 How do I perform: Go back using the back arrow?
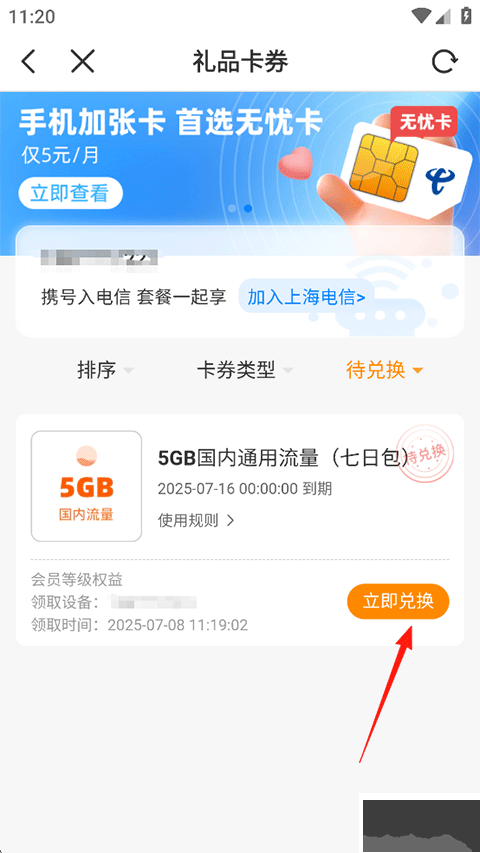click(28, 61)
